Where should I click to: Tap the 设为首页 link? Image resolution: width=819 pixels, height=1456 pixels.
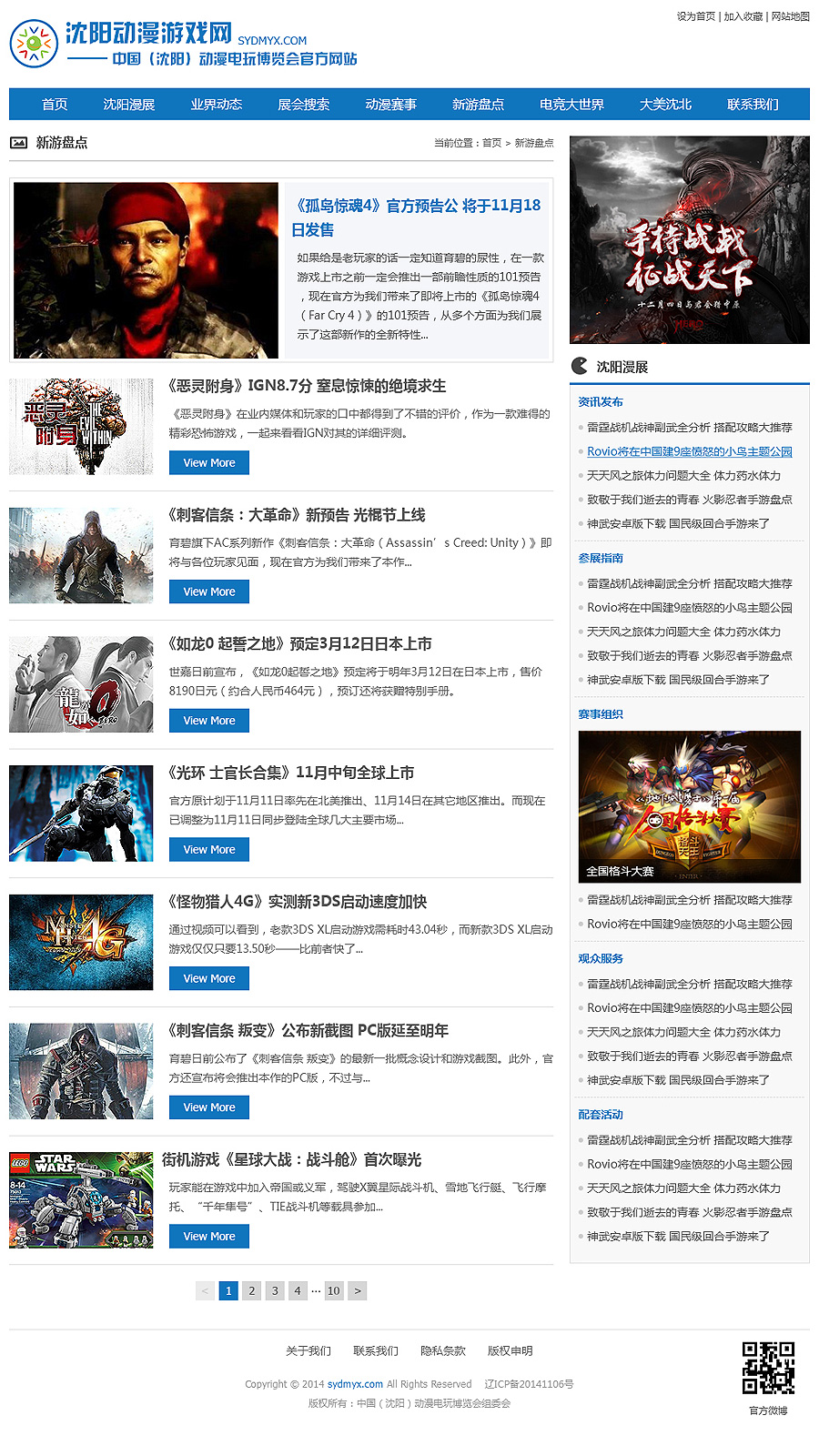point(696,16)
